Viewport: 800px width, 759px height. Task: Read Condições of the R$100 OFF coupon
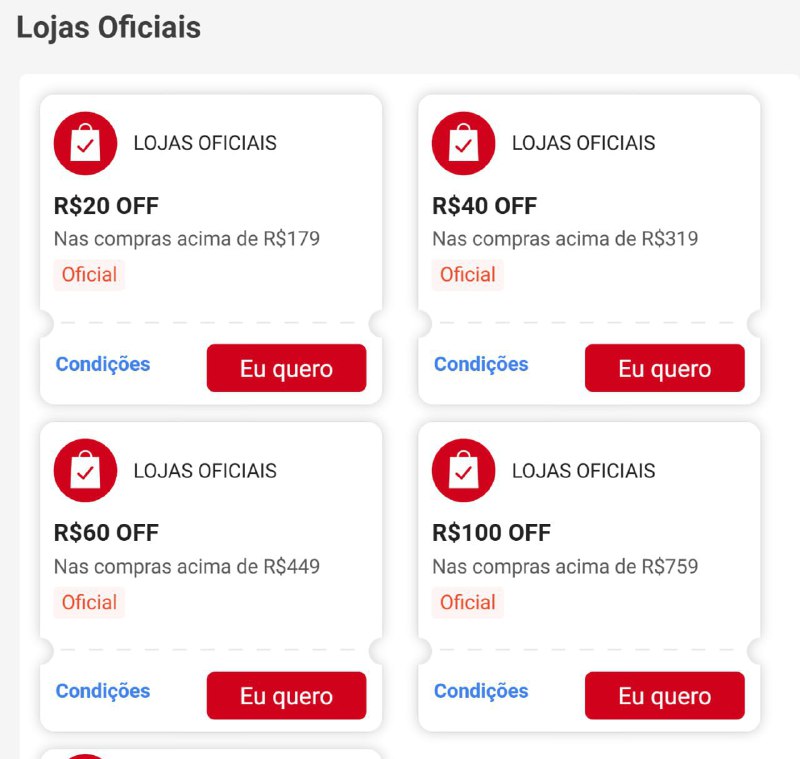481,691
